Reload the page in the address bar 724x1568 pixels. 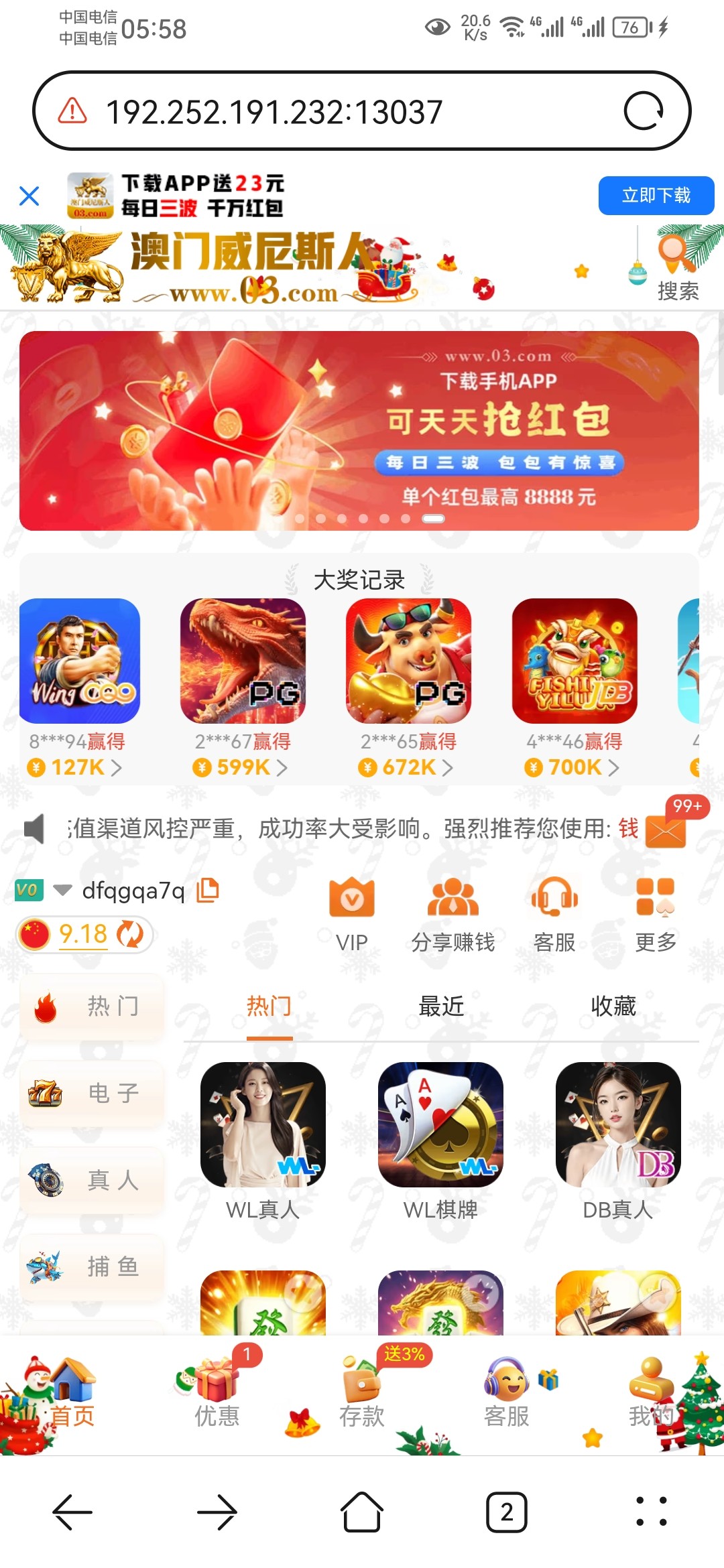(643, 111)
